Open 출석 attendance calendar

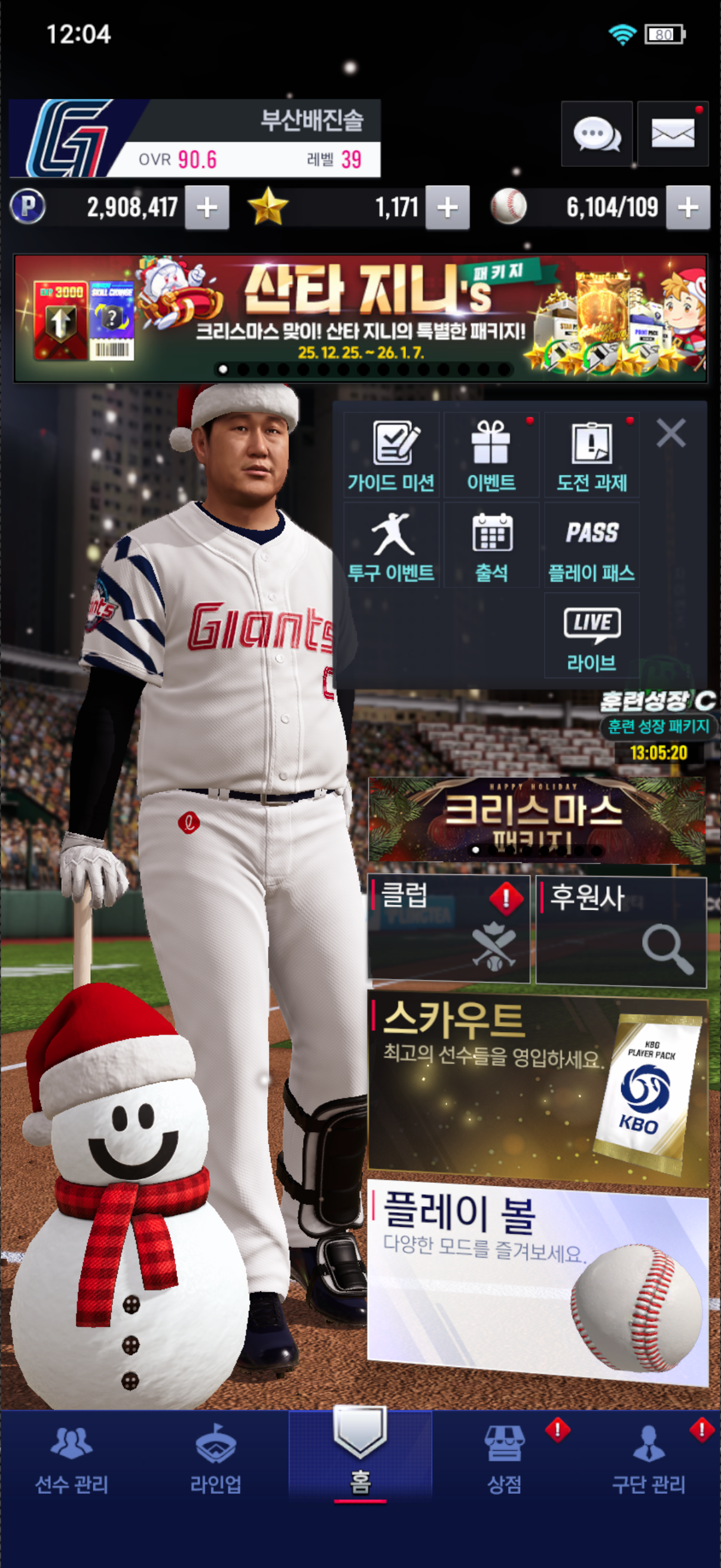tap(491, 545)
